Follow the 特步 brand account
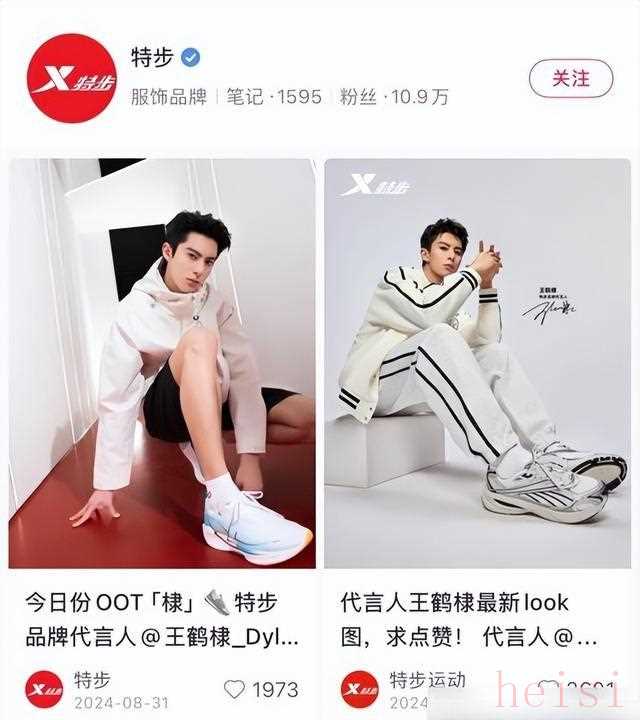Viewport: 640px width, 720px height. 571,78
